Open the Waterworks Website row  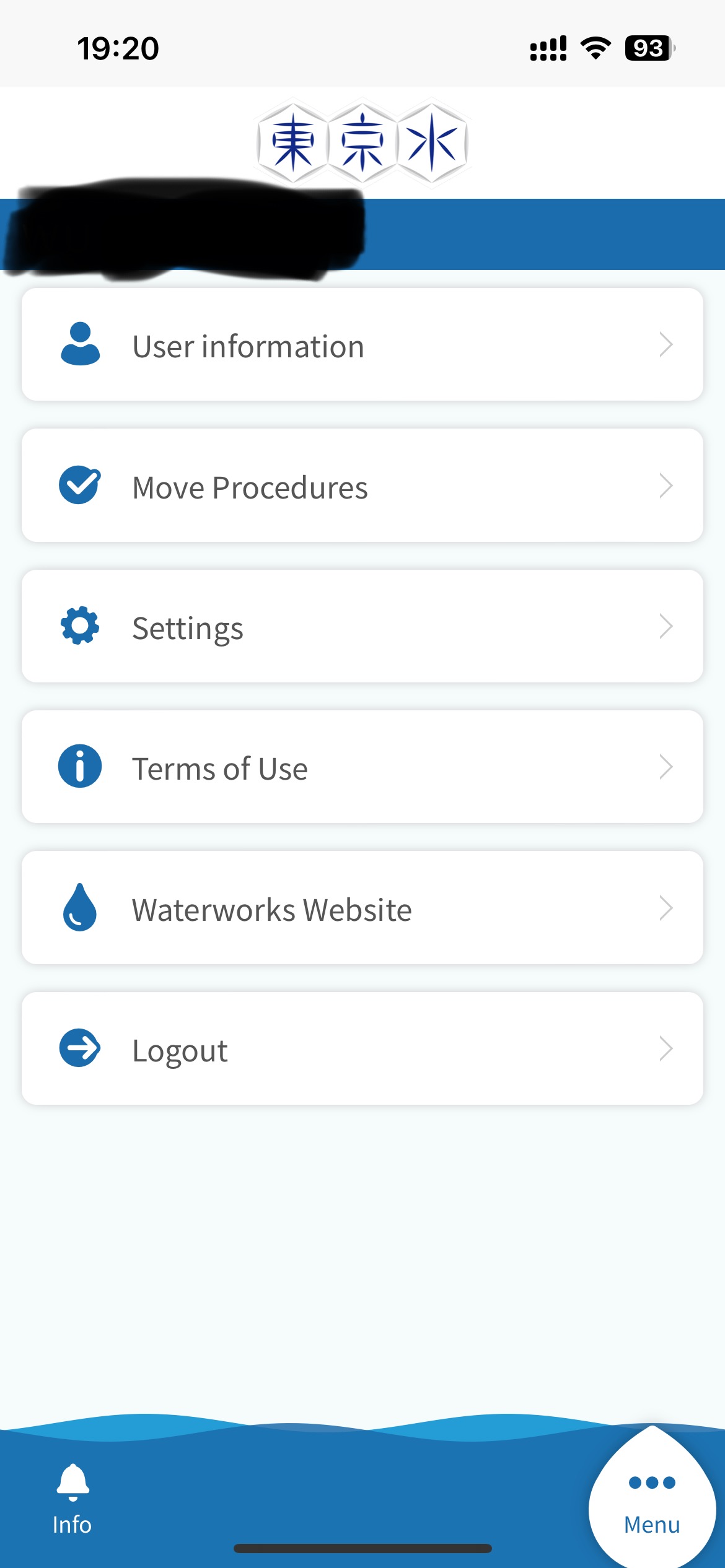pyautogui.click(x=362, y=908)
